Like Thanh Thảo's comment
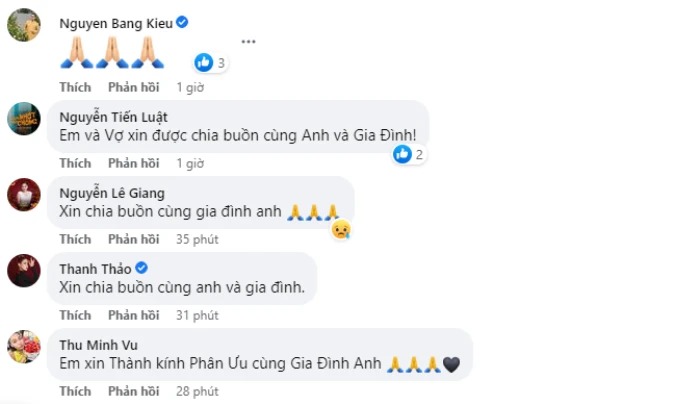Image resolution: width=700 pixels, height=404 pixels. click(x=75, y=315)
